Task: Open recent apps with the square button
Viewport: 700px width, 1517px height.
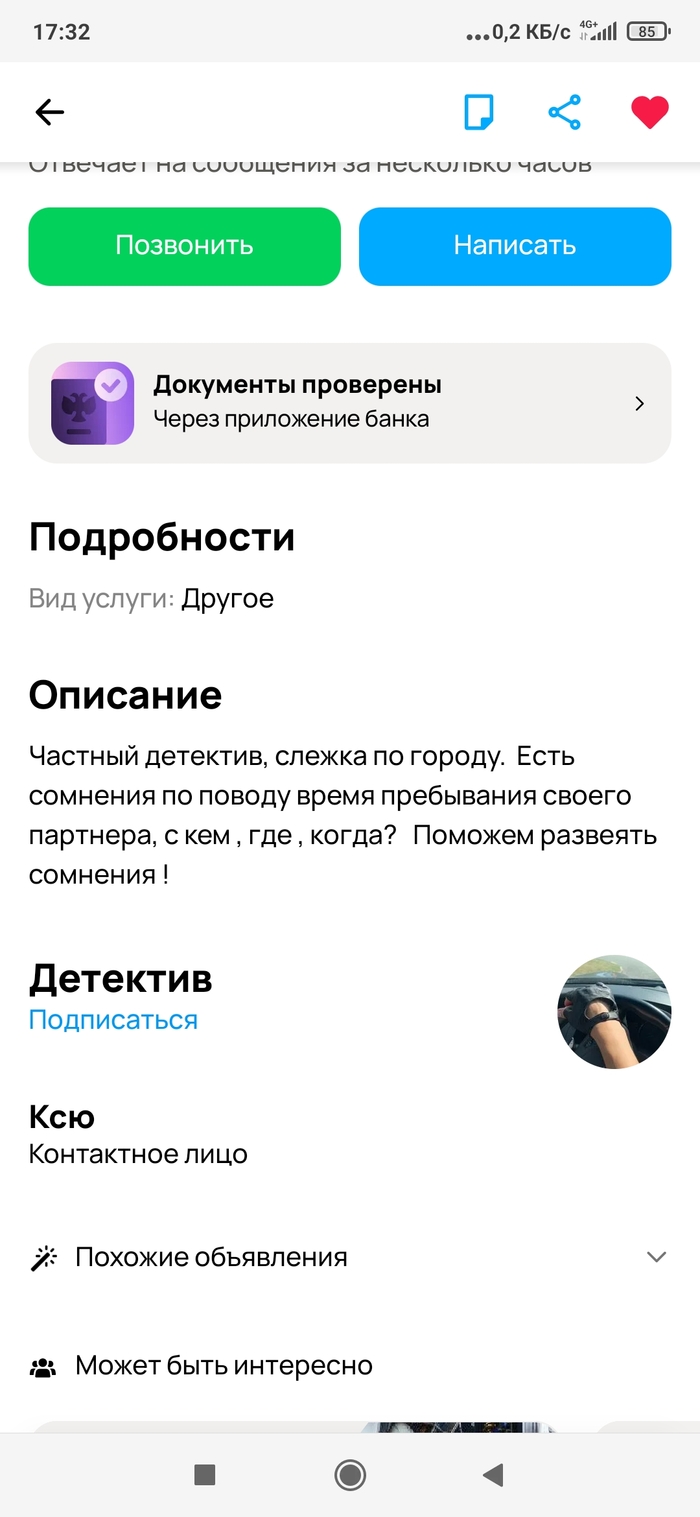Action: point(205,1474)
